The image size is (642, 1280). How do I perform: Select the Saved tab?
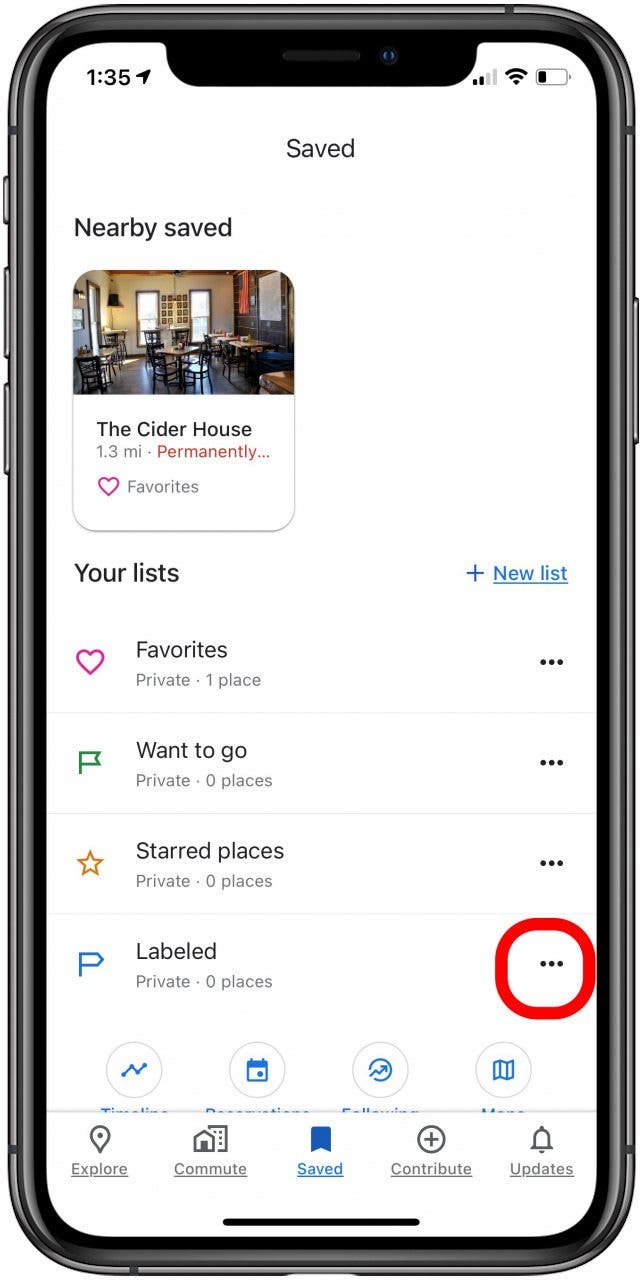[320, 1151]
